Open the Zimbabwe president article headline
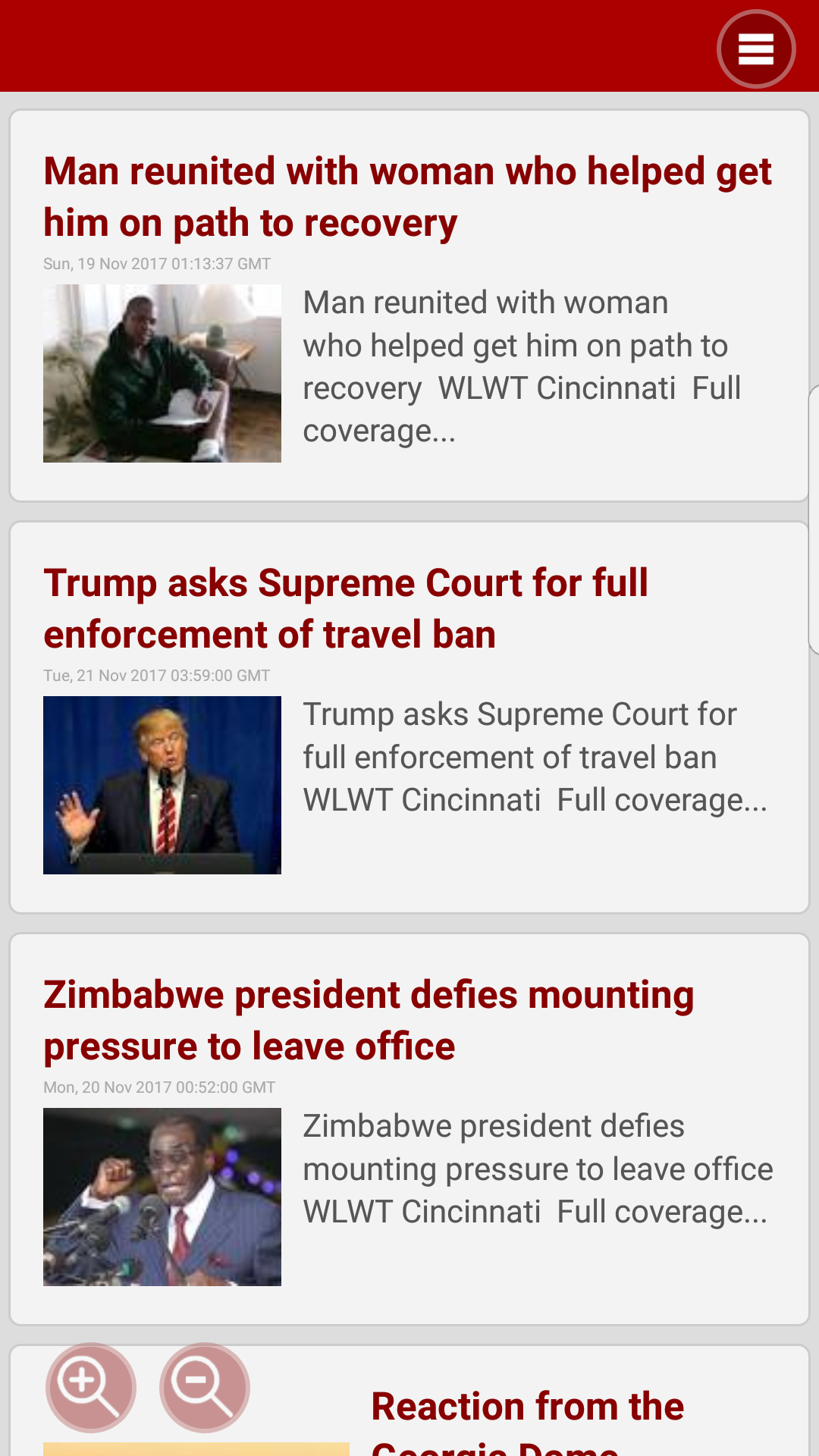 tap(369, 1020)
